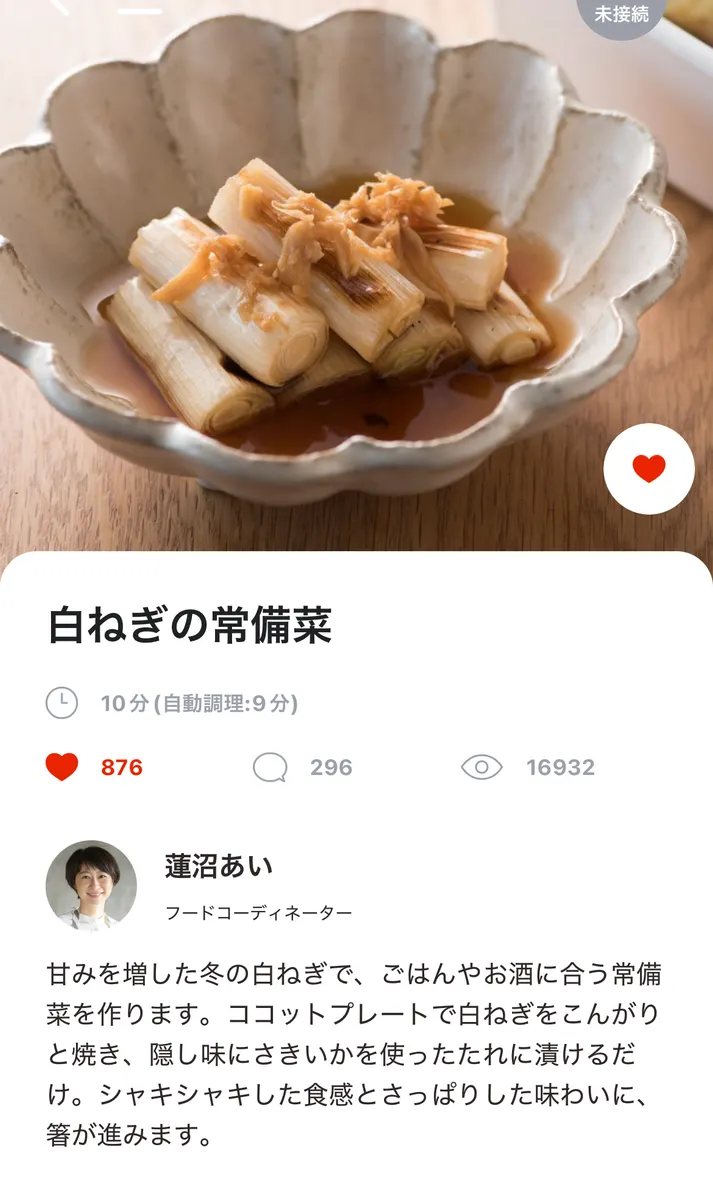713x1200 pixels.
Task: View 蓮沼あい's author profile
Action: (x=91, y=885)
